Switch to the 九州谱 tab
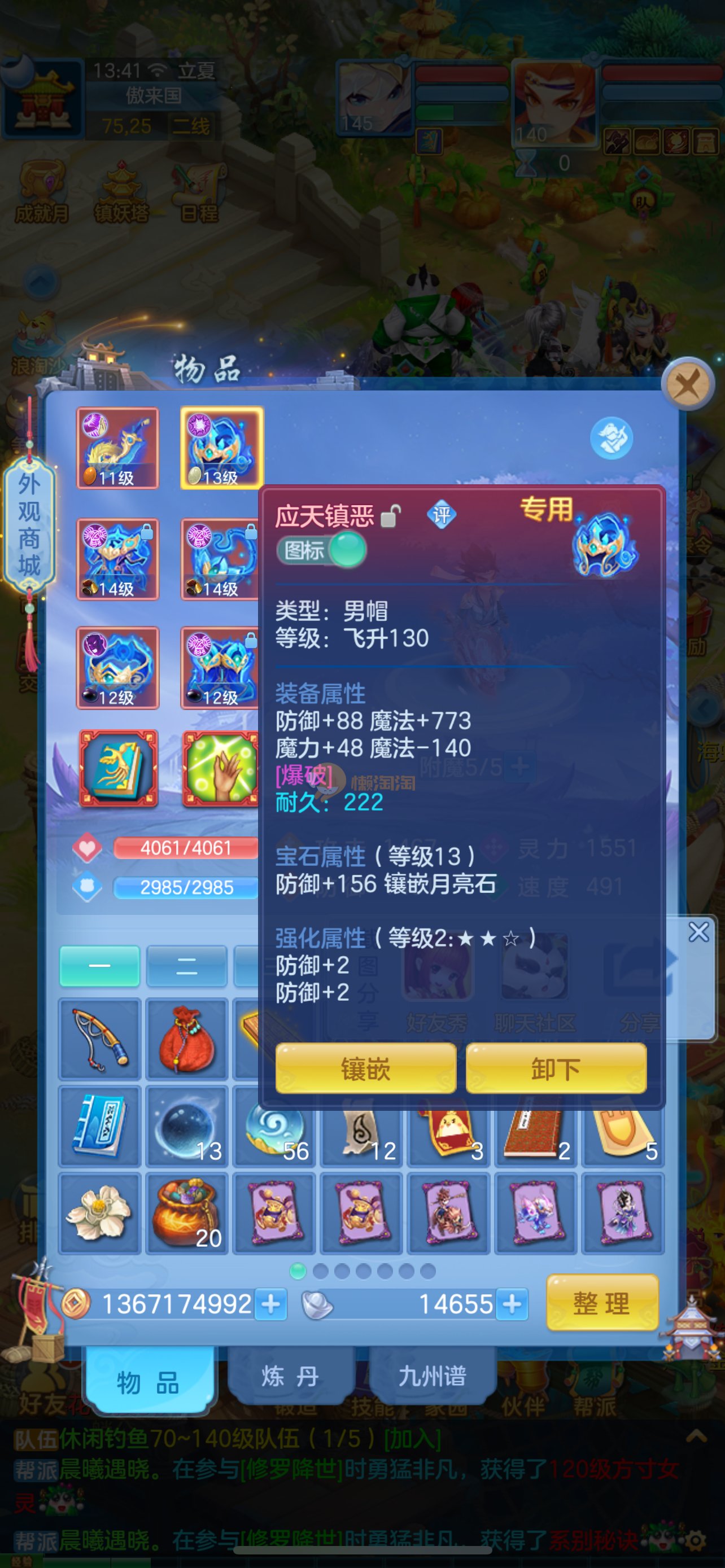The image size is (725, 1568). click(432, 1376)
